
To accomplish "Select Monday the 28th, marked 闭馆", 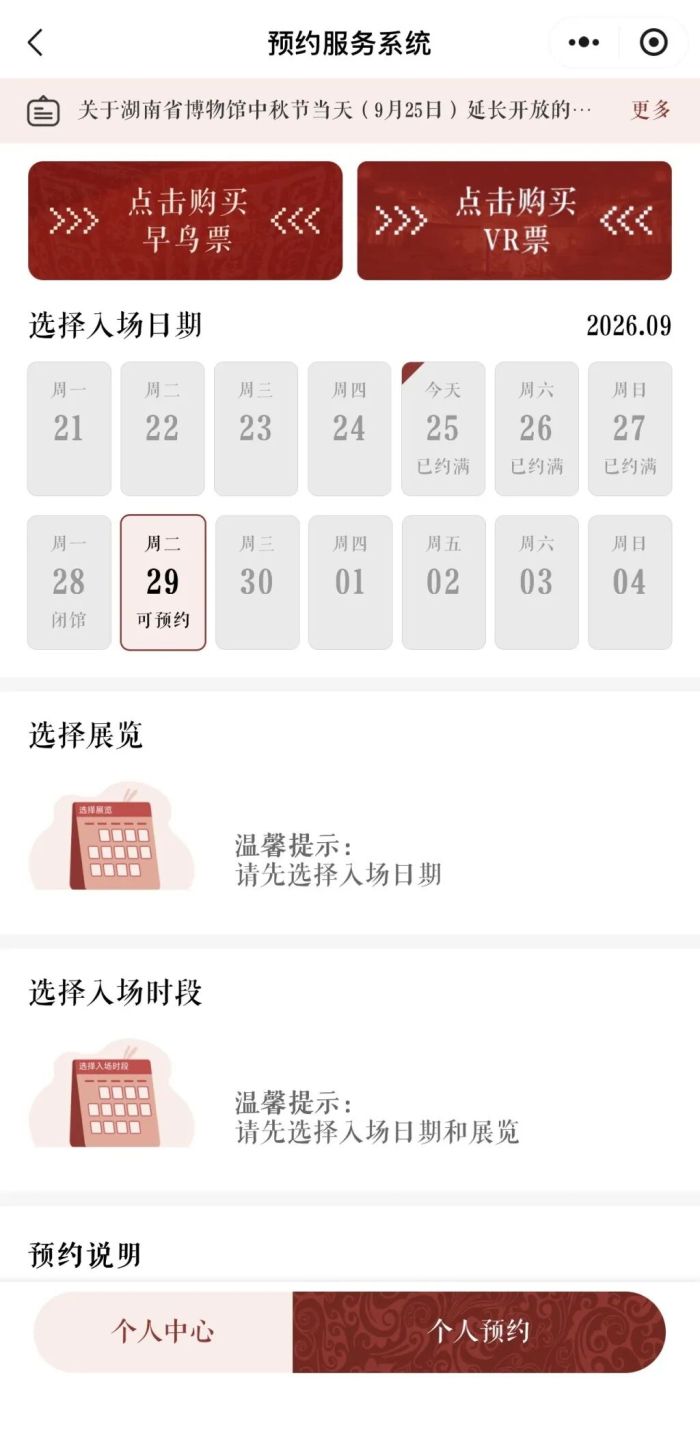I will coord(69,582).
